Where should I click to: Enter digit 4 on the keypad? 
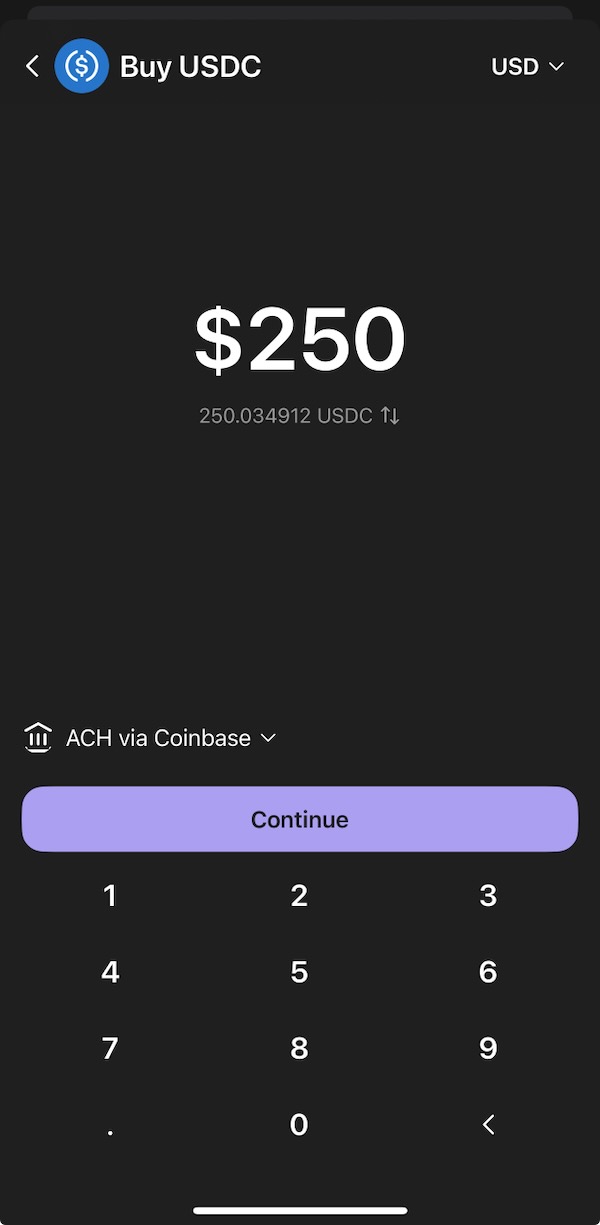tap(110, 972)
